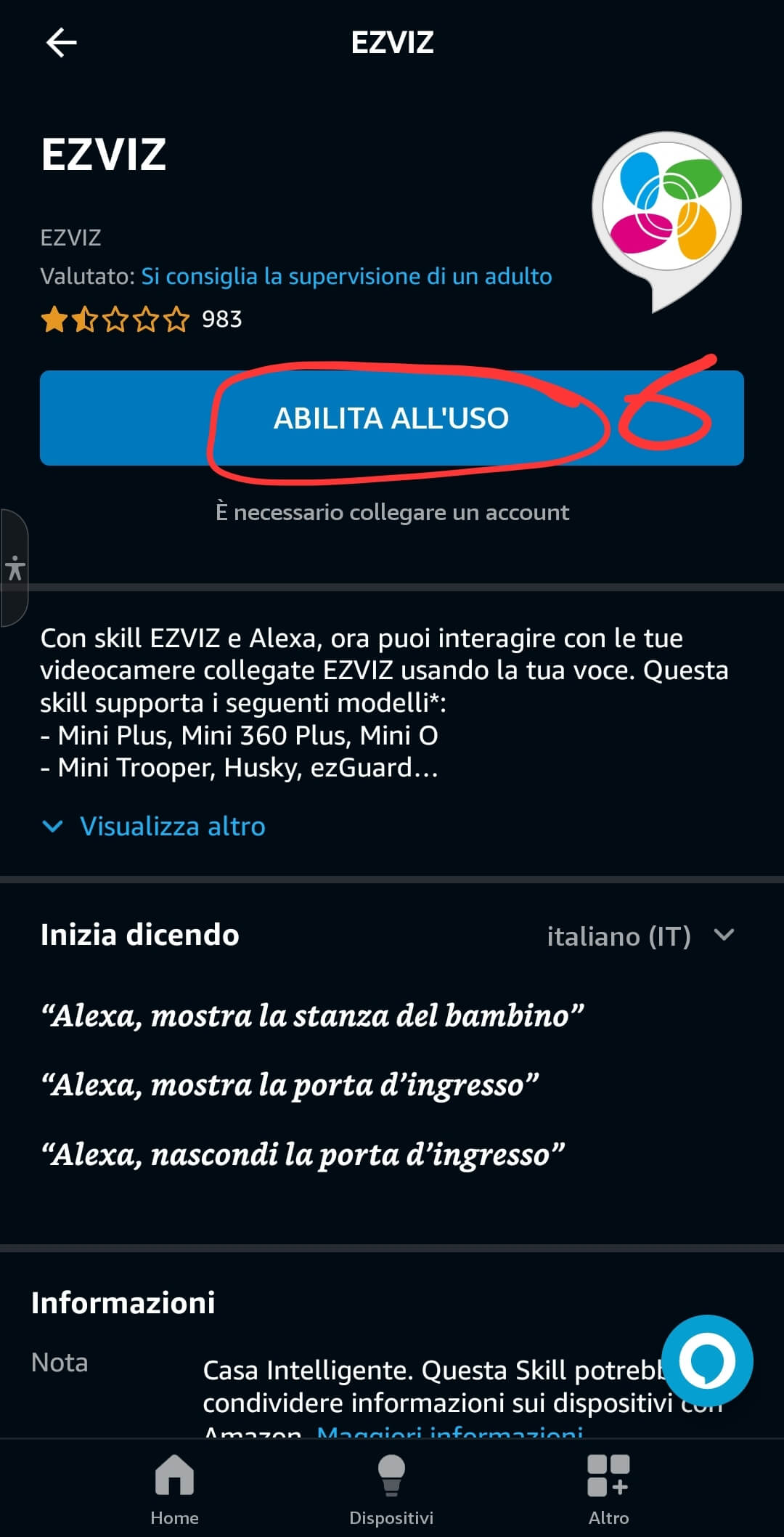Switch to the Altro tab
Viewport: 784px width, 1537px height.
click(608, 1488)
